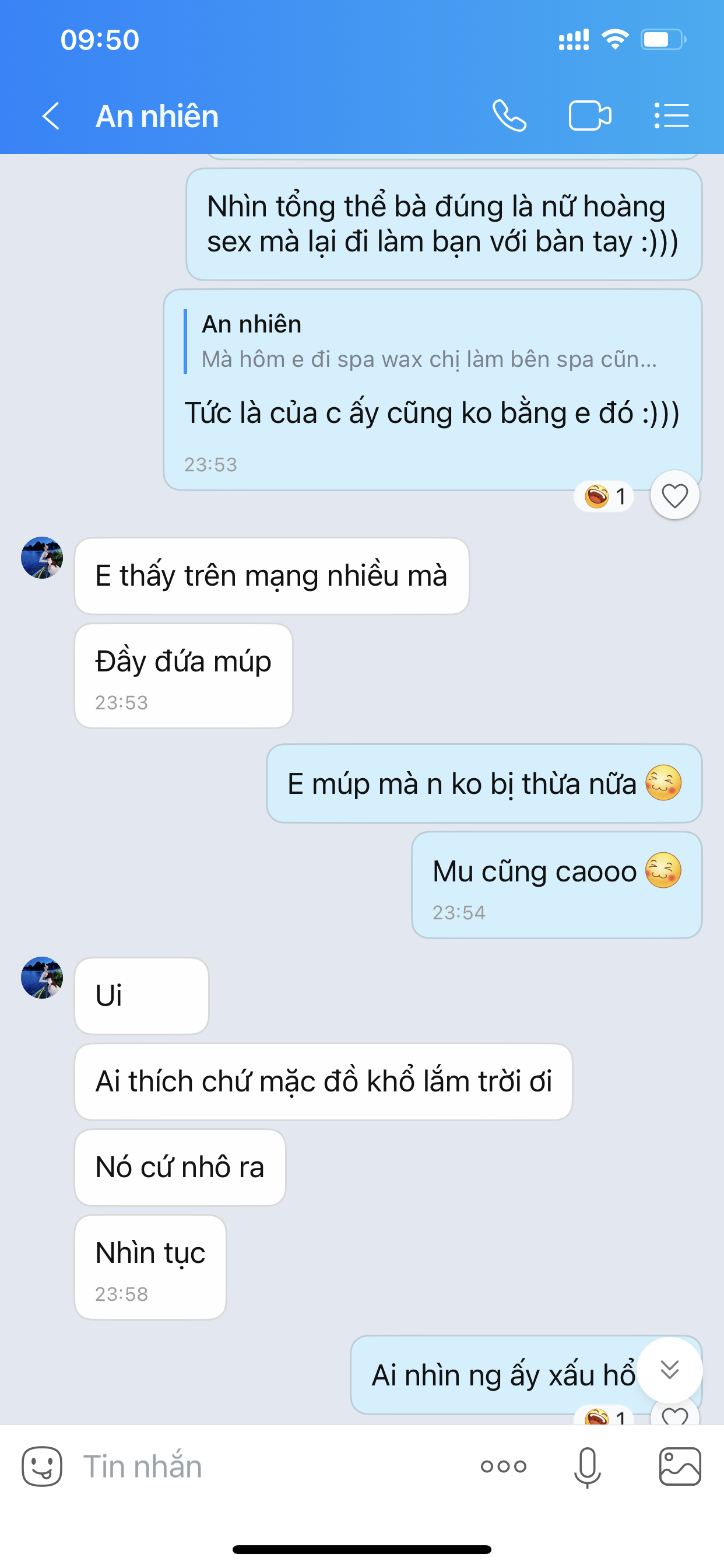Open An nhiên's avatar next to 'Ui'
724x1568 pixels.
point(42,978)
